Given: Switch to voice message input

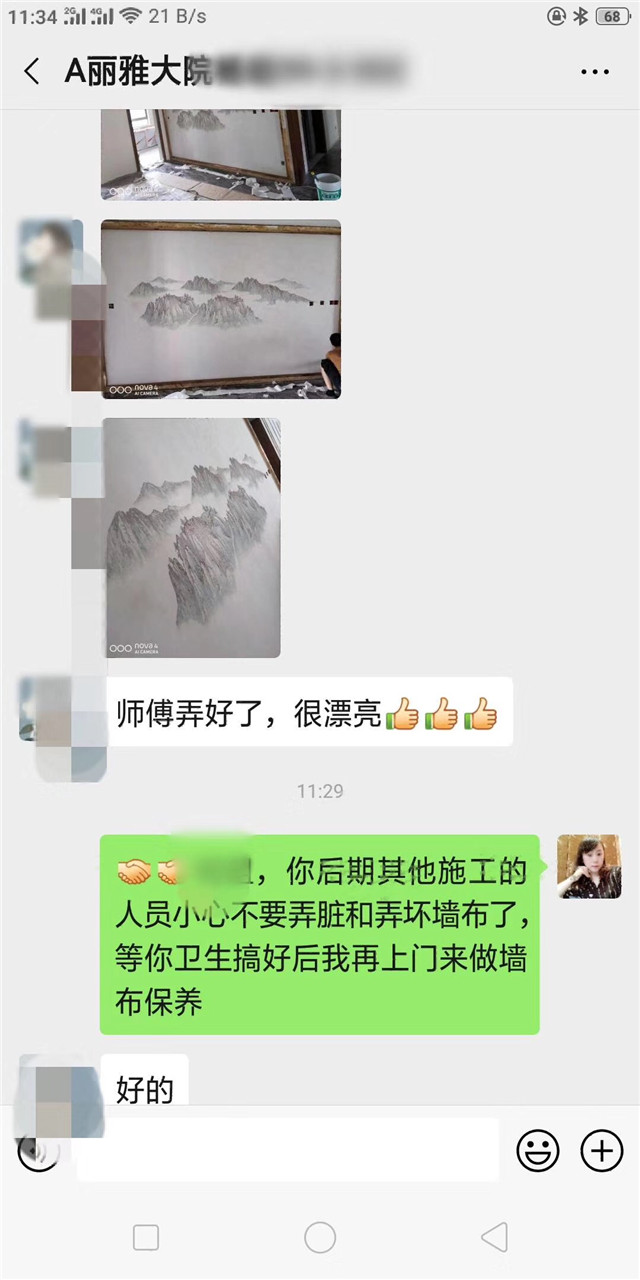Looking at the screenshot, I should click(38, 1152).
